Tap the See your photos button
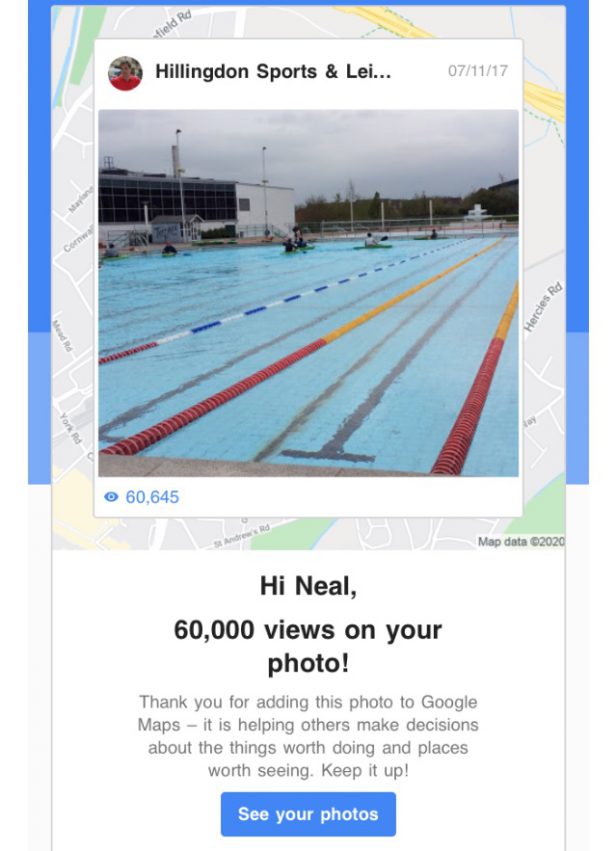The height and width of the screenshot is (851, 616). (x=308, y=814)
